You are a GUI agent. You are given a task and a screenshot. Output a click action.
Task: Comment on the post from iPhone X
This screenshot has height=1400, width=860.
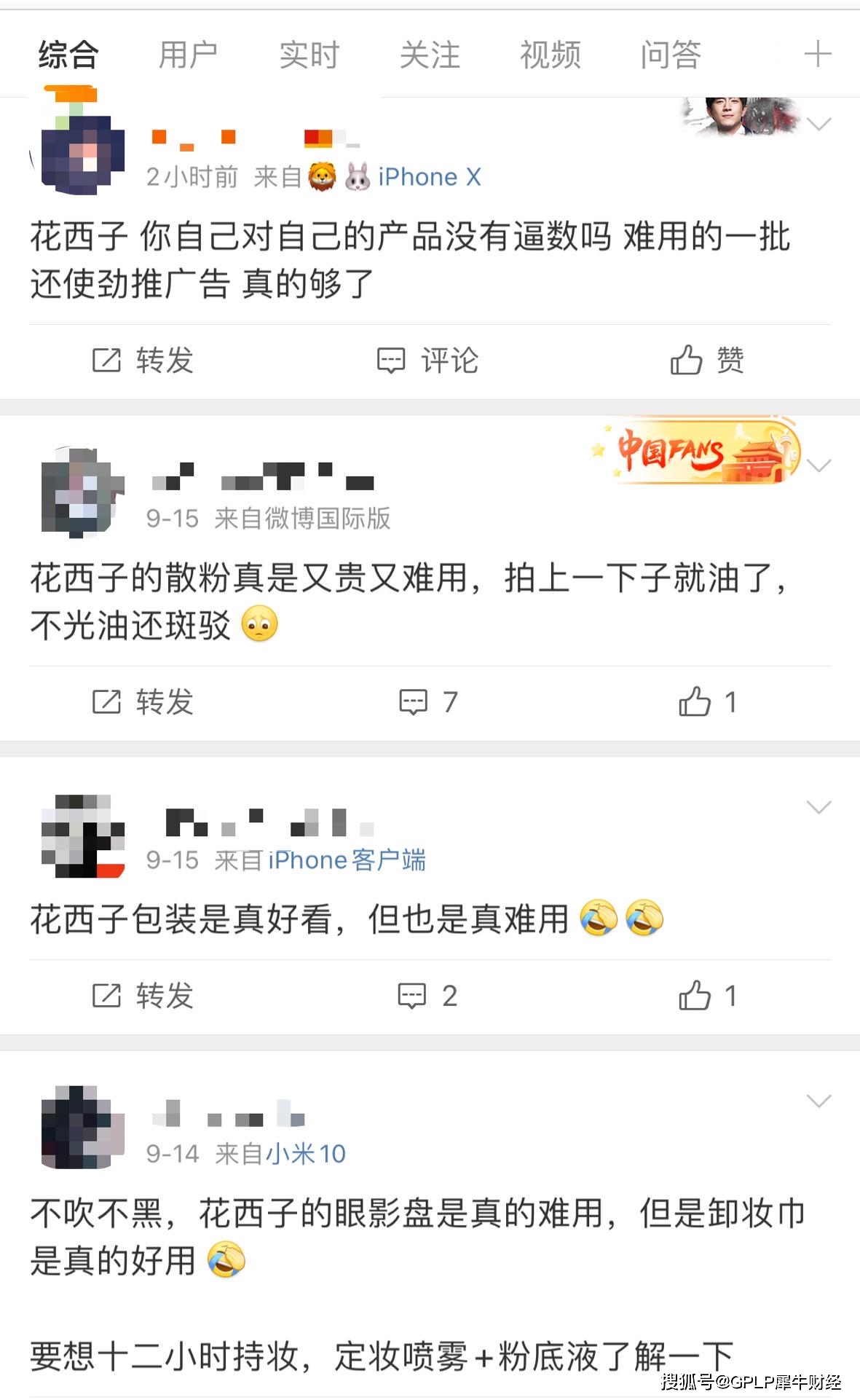tap(428, 361)
